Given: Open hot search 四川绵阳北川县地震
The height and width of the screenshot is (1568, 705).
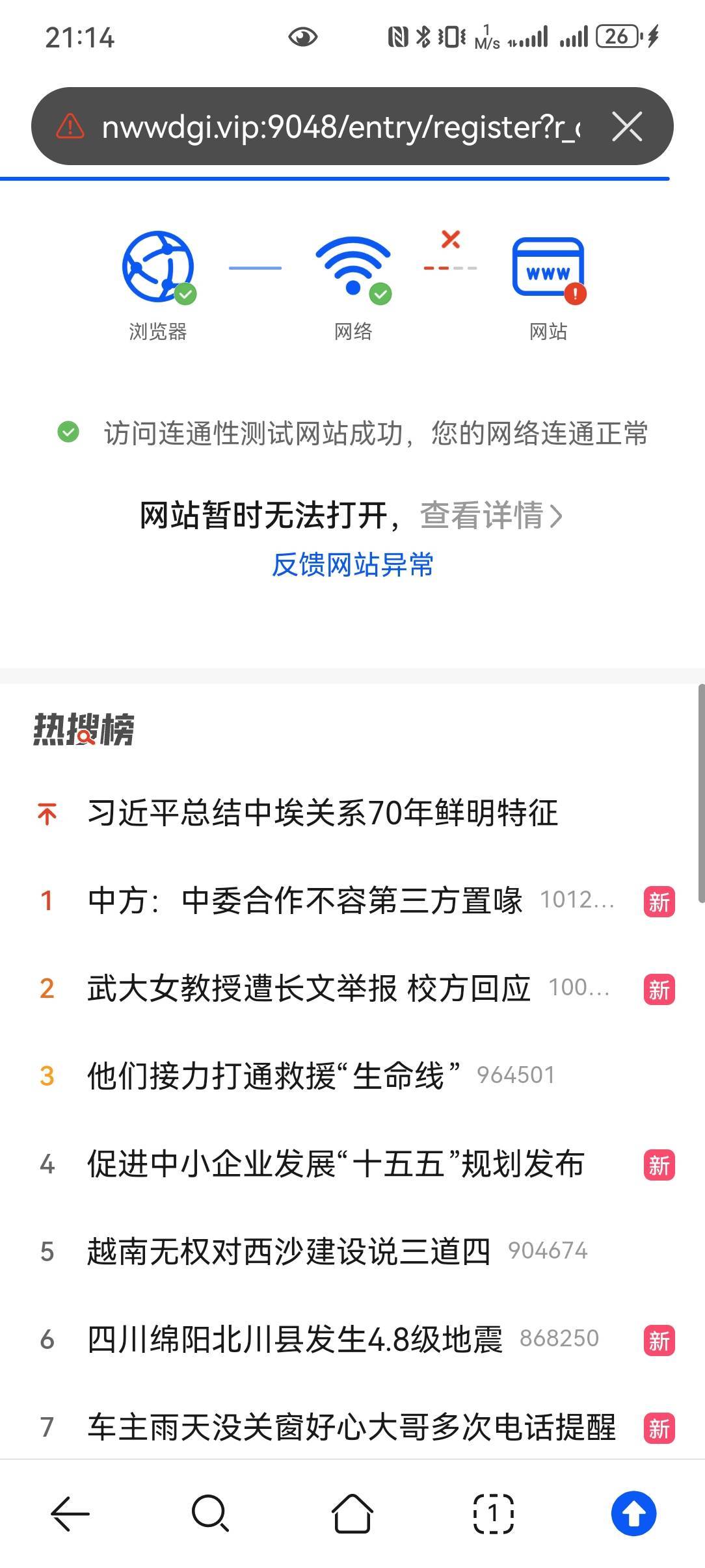Looking at the screenshot, I should tap(295, 1339).
